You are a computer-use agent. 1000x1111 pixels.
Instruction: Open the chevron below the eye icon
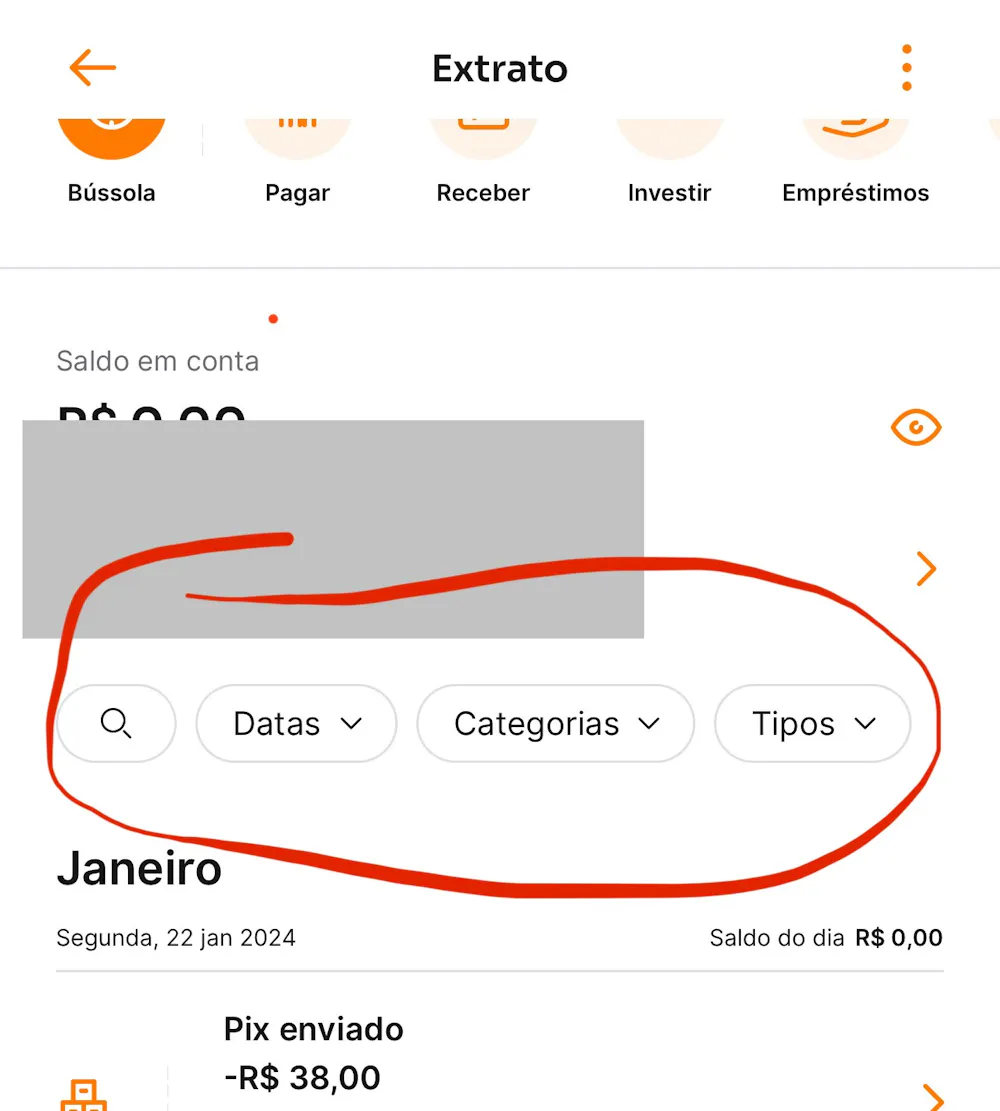[x=926, y=570]
